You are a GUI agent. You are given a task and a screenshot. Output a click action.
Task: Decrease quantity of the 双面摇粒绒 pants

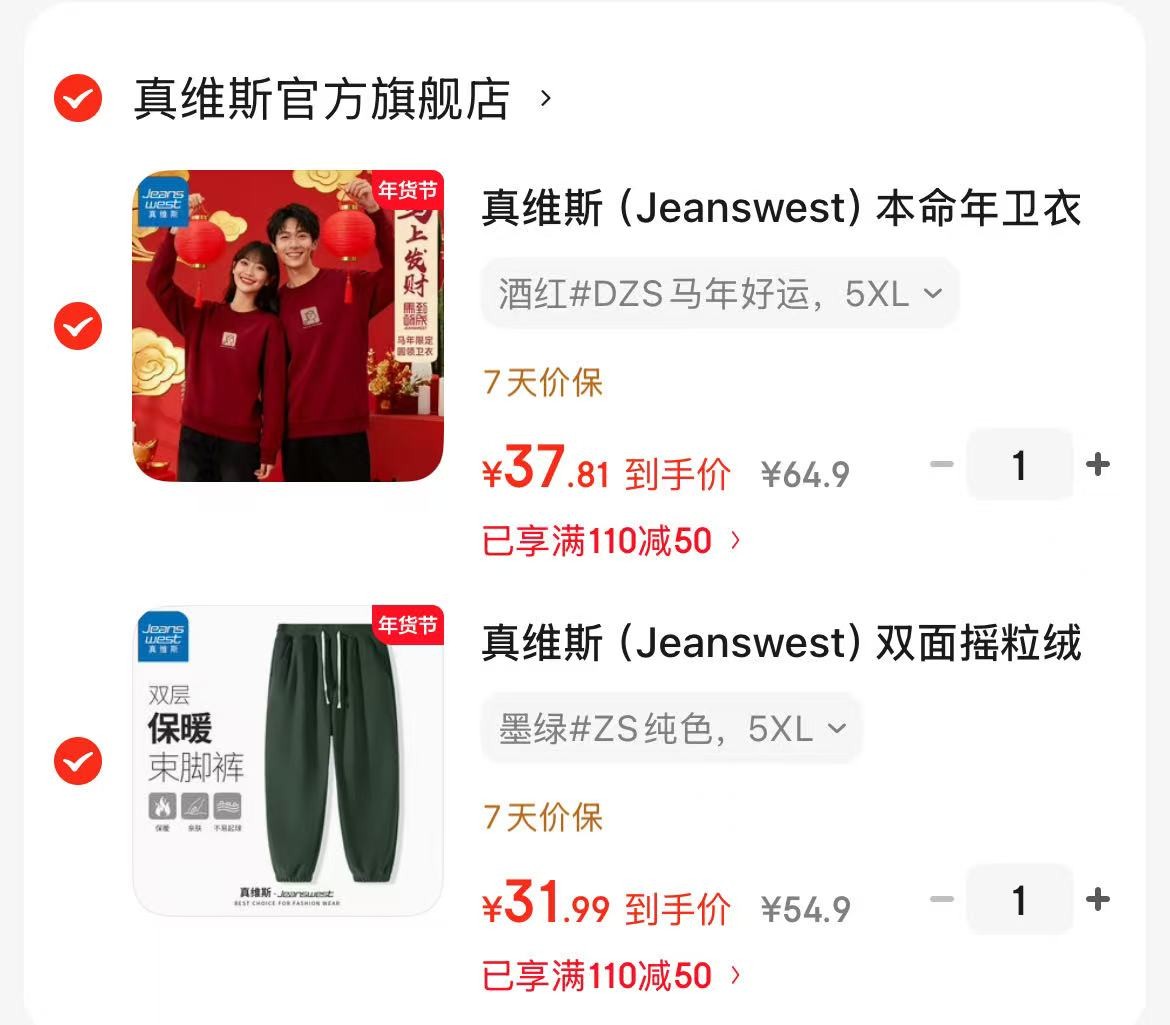pyautogui.click(x=941, y=899)
